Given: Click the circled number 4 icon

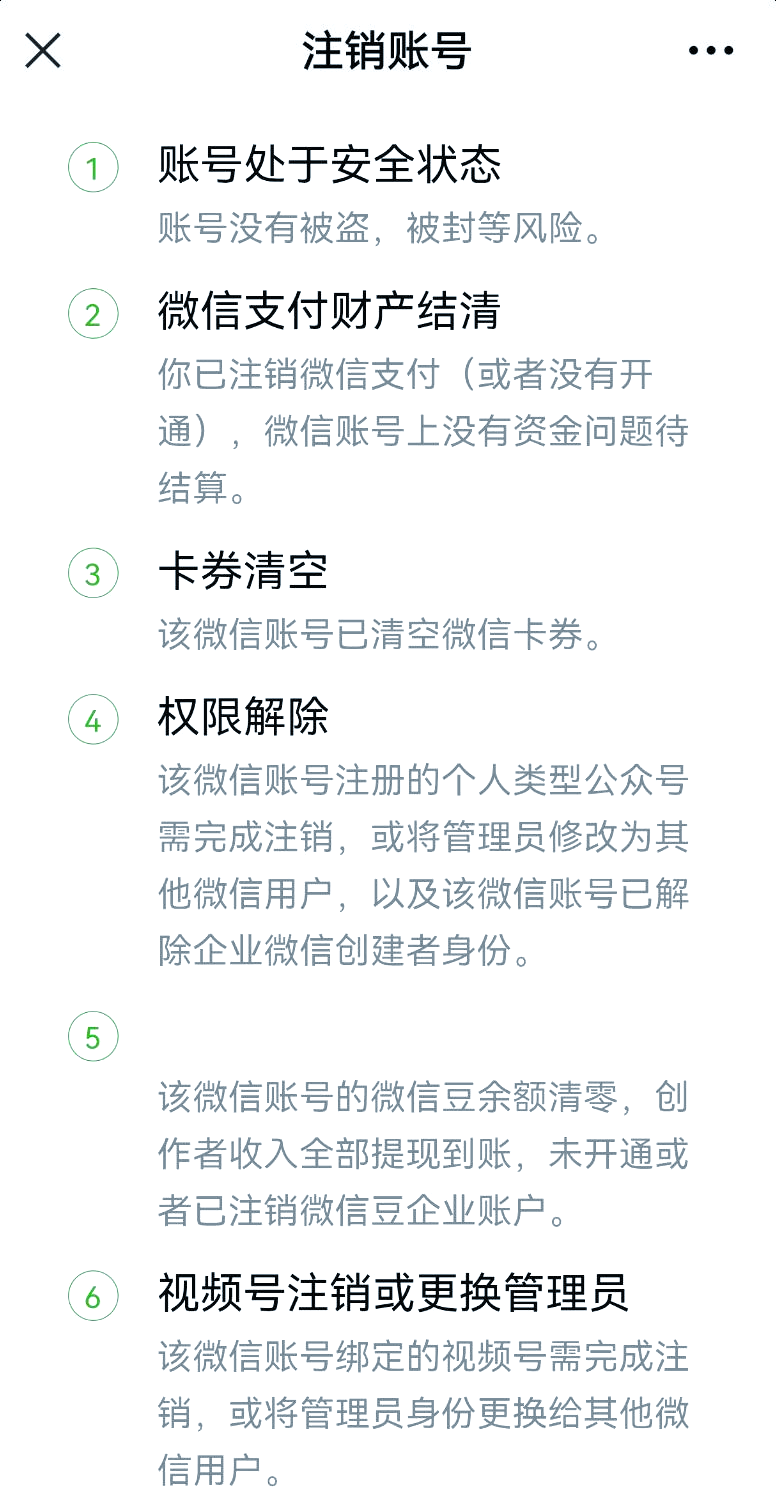Looking at the screenshot, I should coord(92,718).
